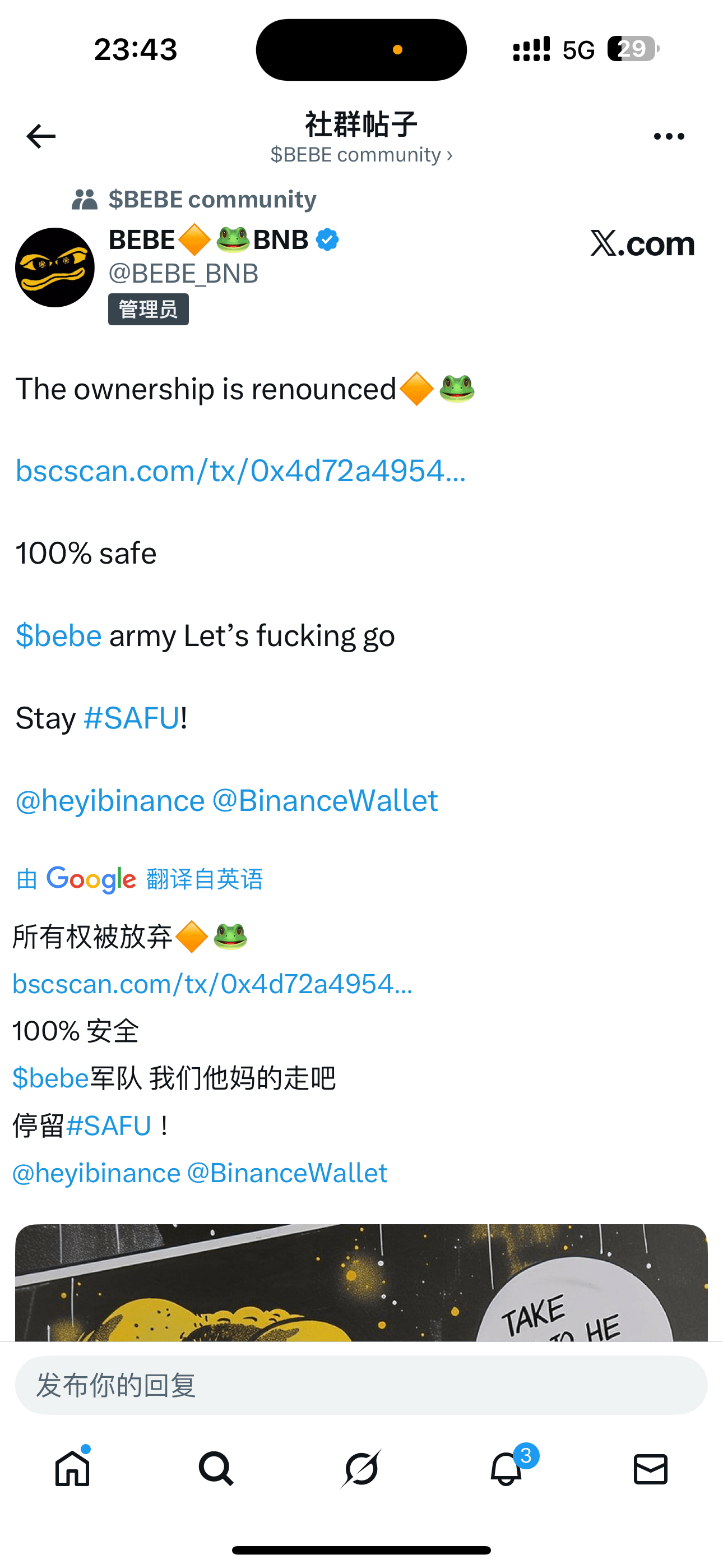This screenshot has height=1568, width=723.
Task: Tap the Google 翻译自英语 translation label
Action: (x=140, y=879)
